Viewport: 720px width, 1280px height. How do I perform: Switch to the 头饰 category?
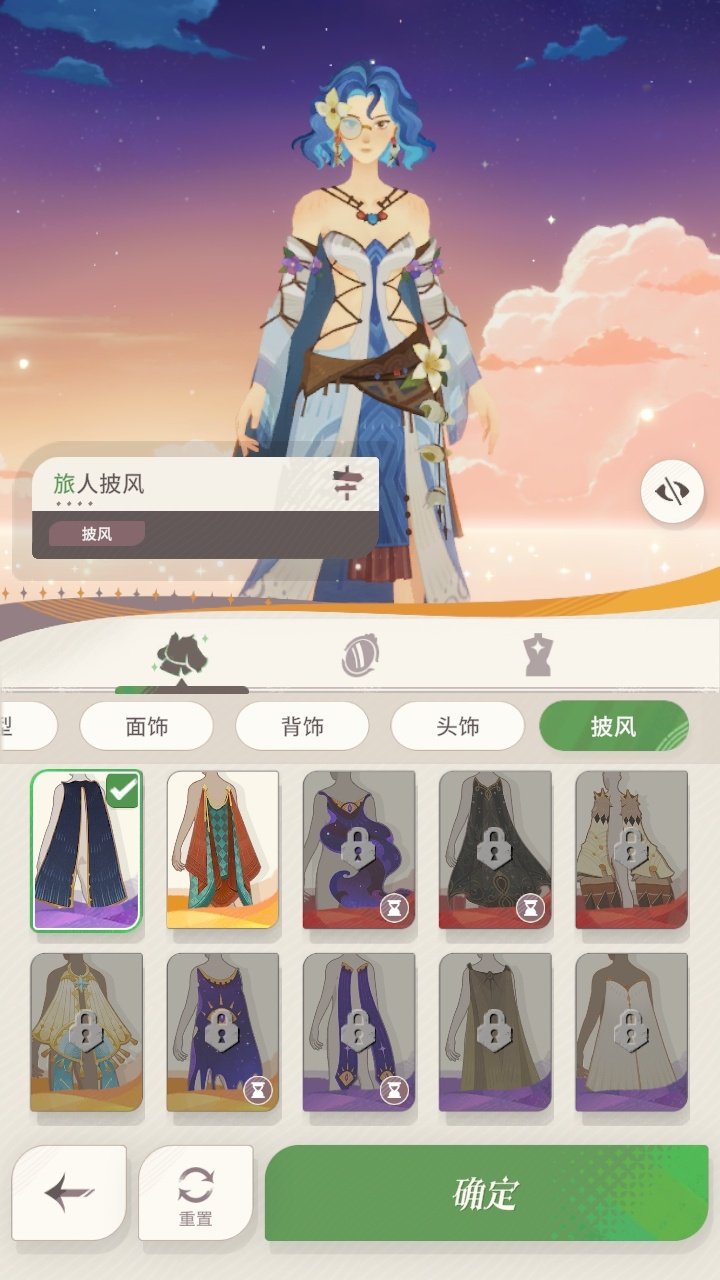pyautogui.click(x=457, y=726)
